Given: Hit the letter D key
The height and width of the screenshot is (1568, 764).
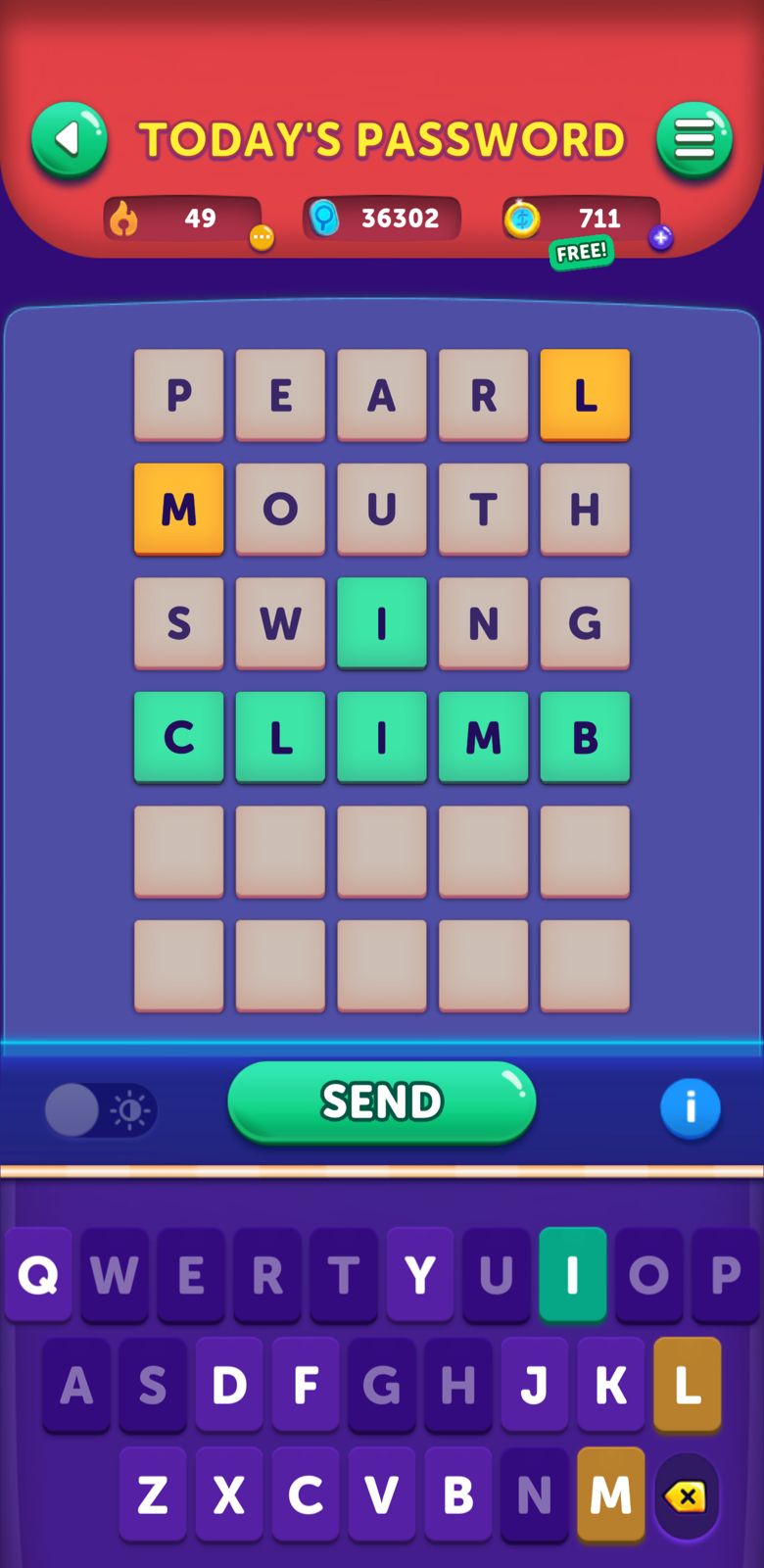Looking at the screenshot, I should coord(229,1385).
